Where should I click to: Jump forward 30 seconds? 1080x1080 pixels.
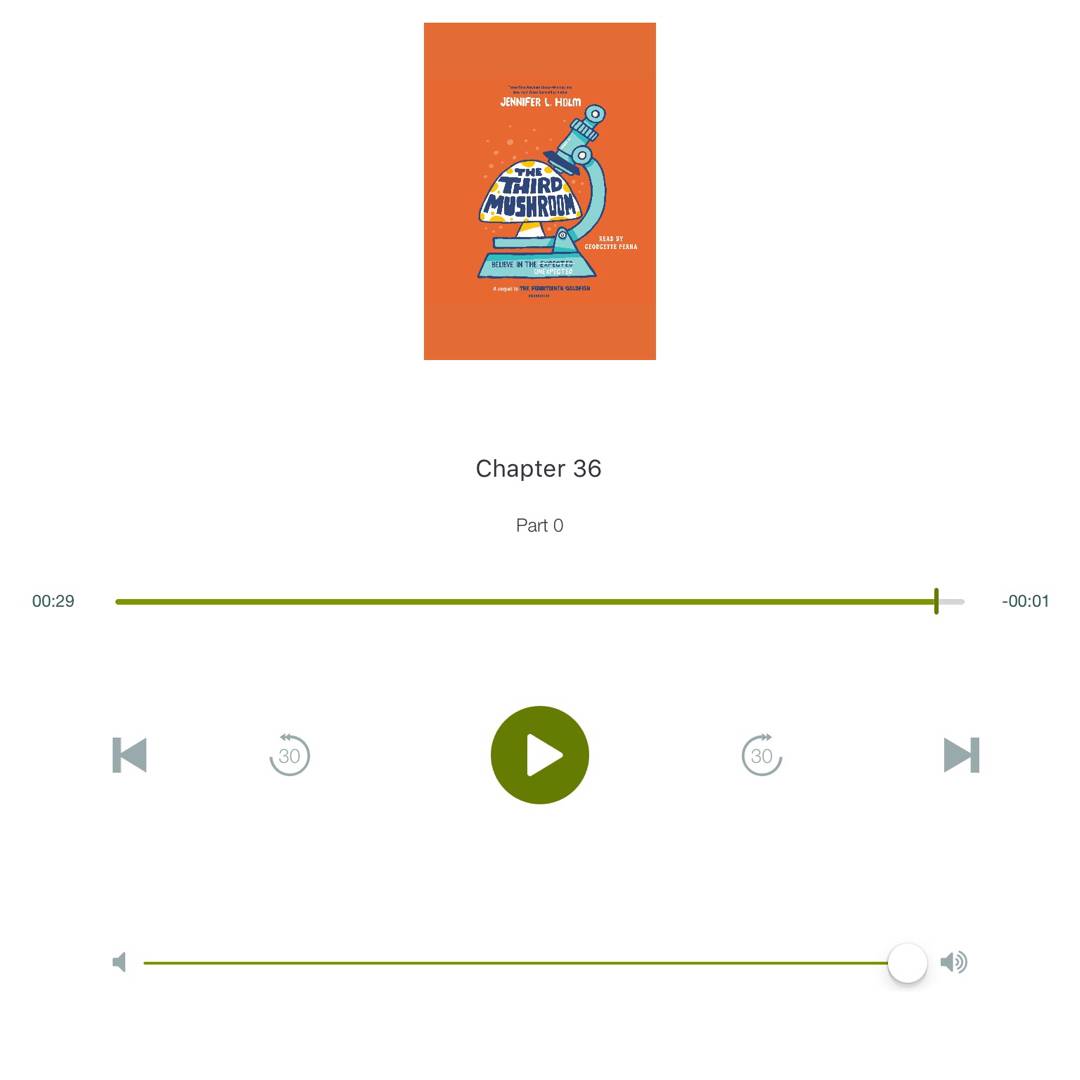[x=762, y=755]
